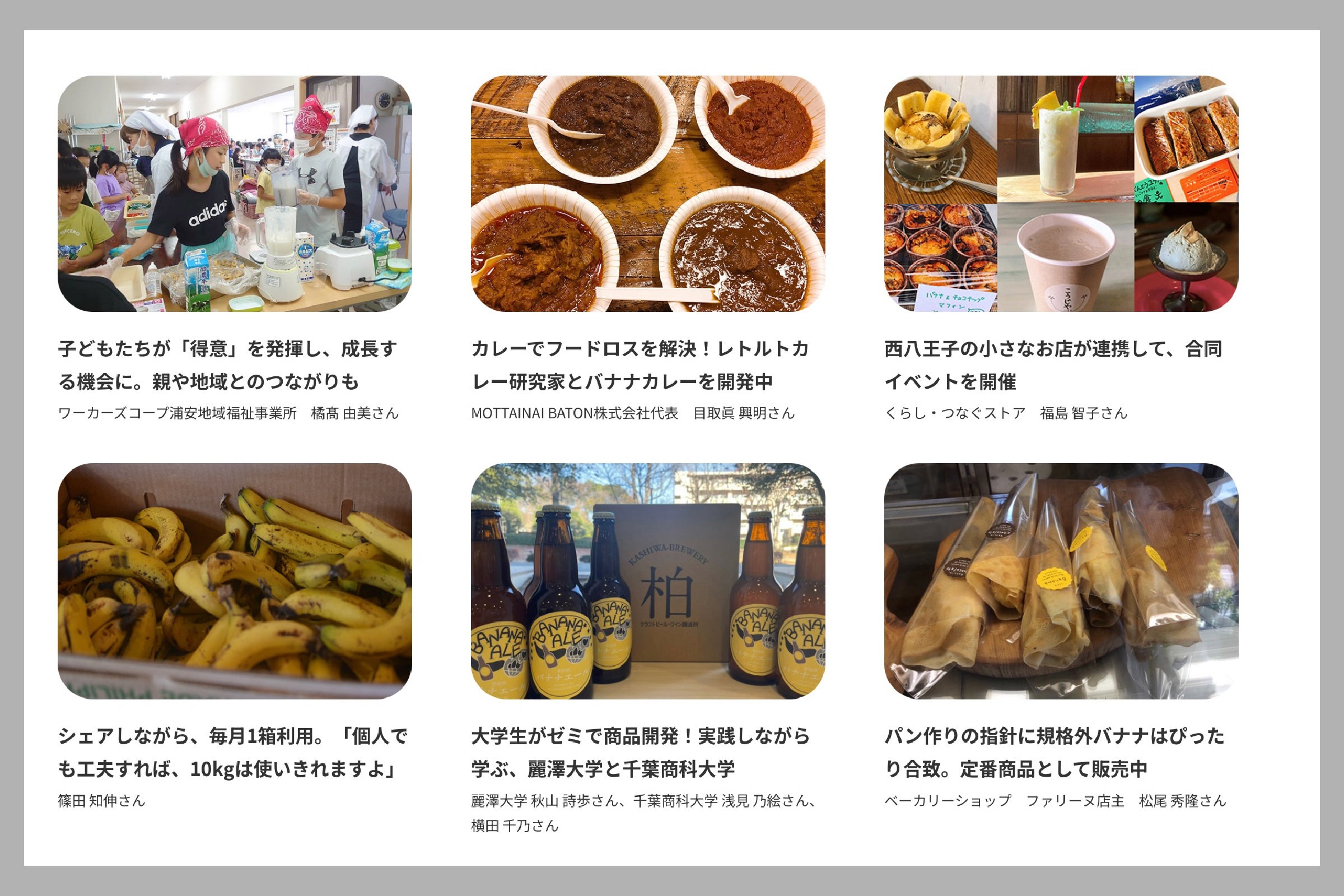1344x896 pixels.
Task: Read the story on sharing one box monthly
Action: click(233, 752)
